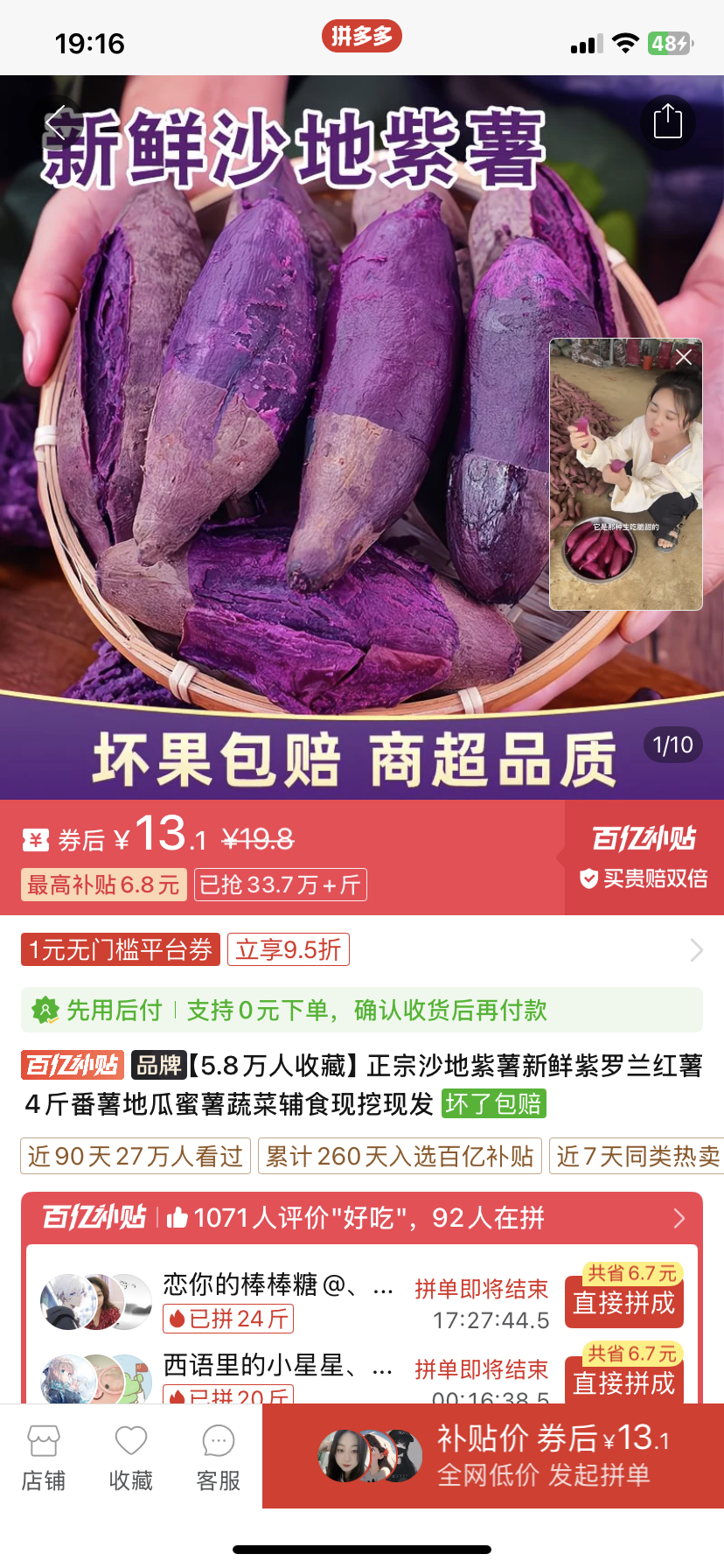Open the 1元无门槛平台券 coupon row
724x1568 pixels.
(121, 949)
